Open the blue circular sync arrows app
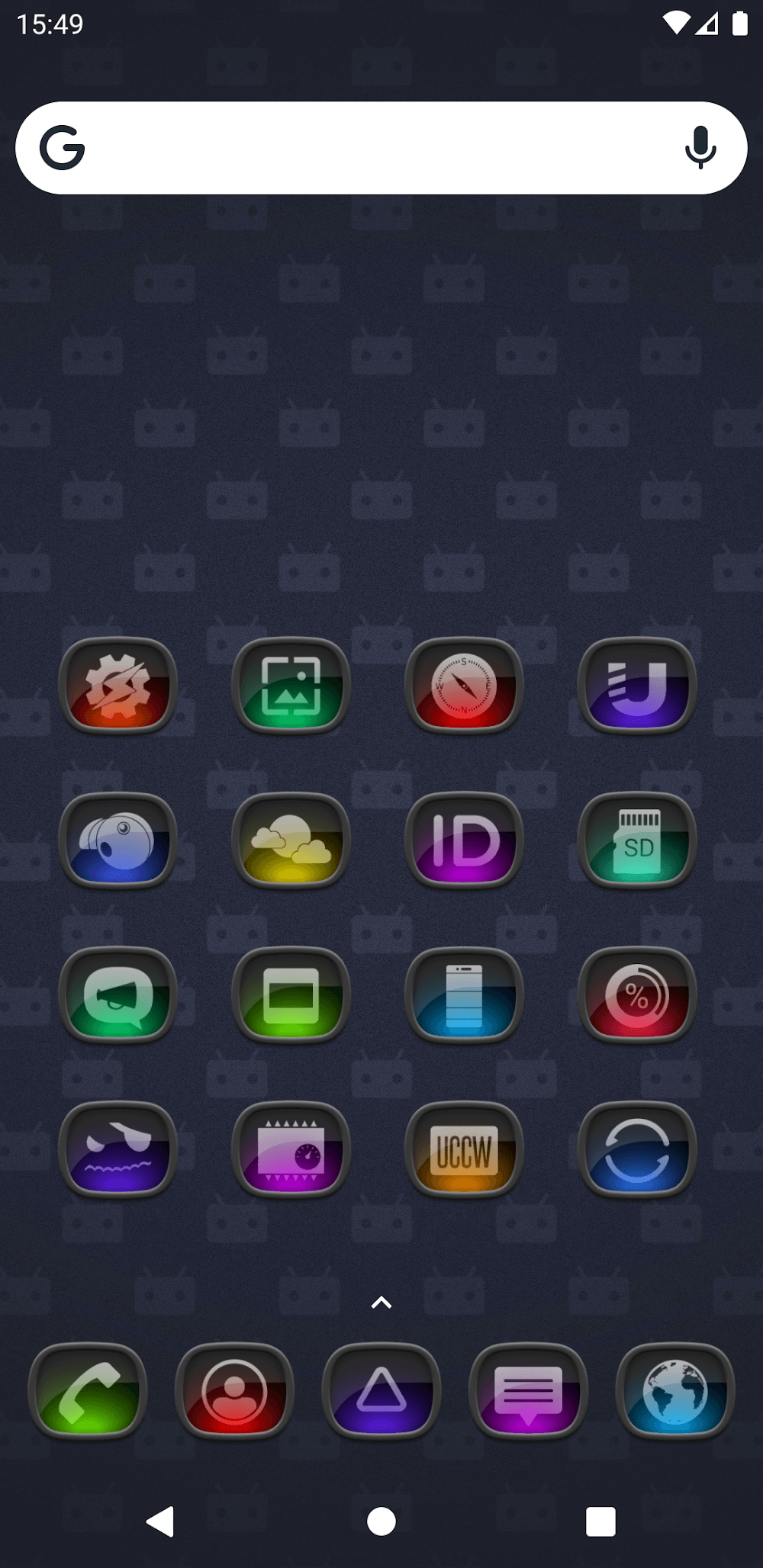Viewport: 763px width, 1568px height. [x=637, y=1150]
